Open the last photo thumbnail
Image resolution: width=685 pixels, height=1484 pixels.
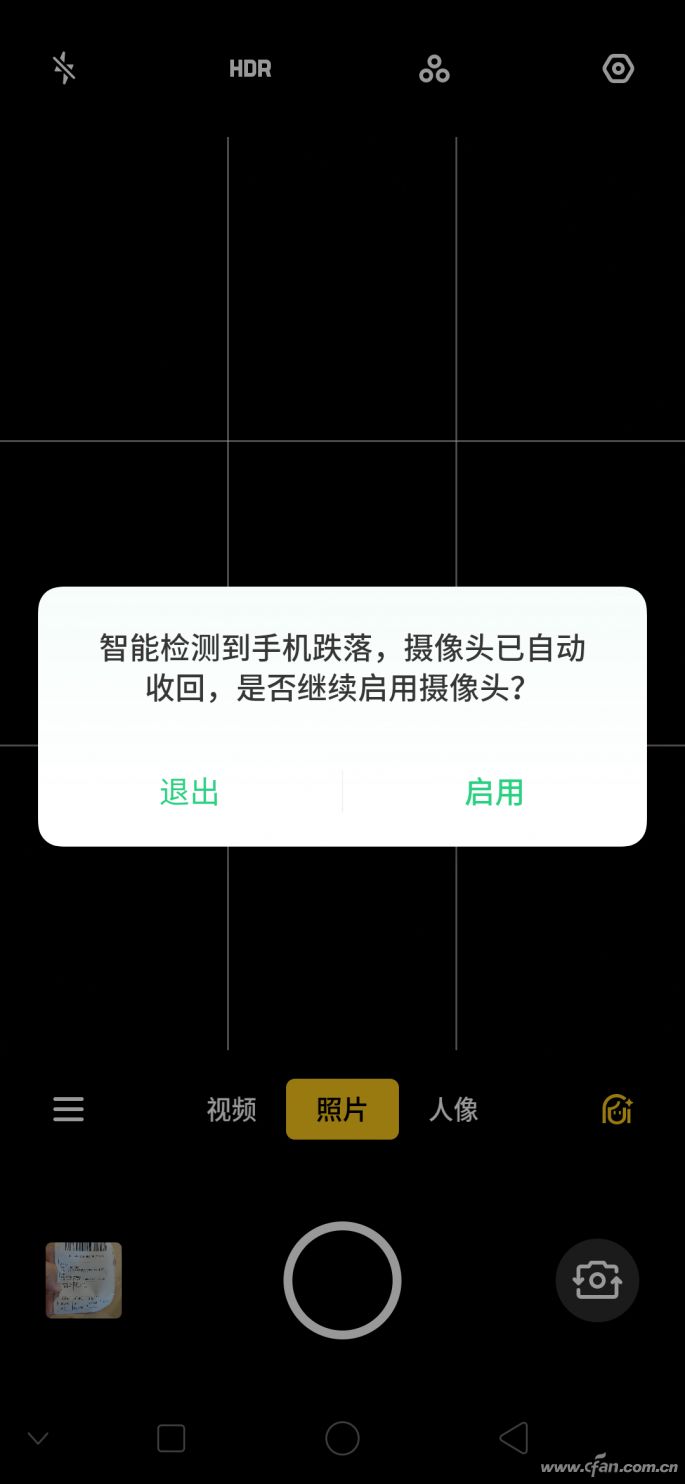point(84,1280)
